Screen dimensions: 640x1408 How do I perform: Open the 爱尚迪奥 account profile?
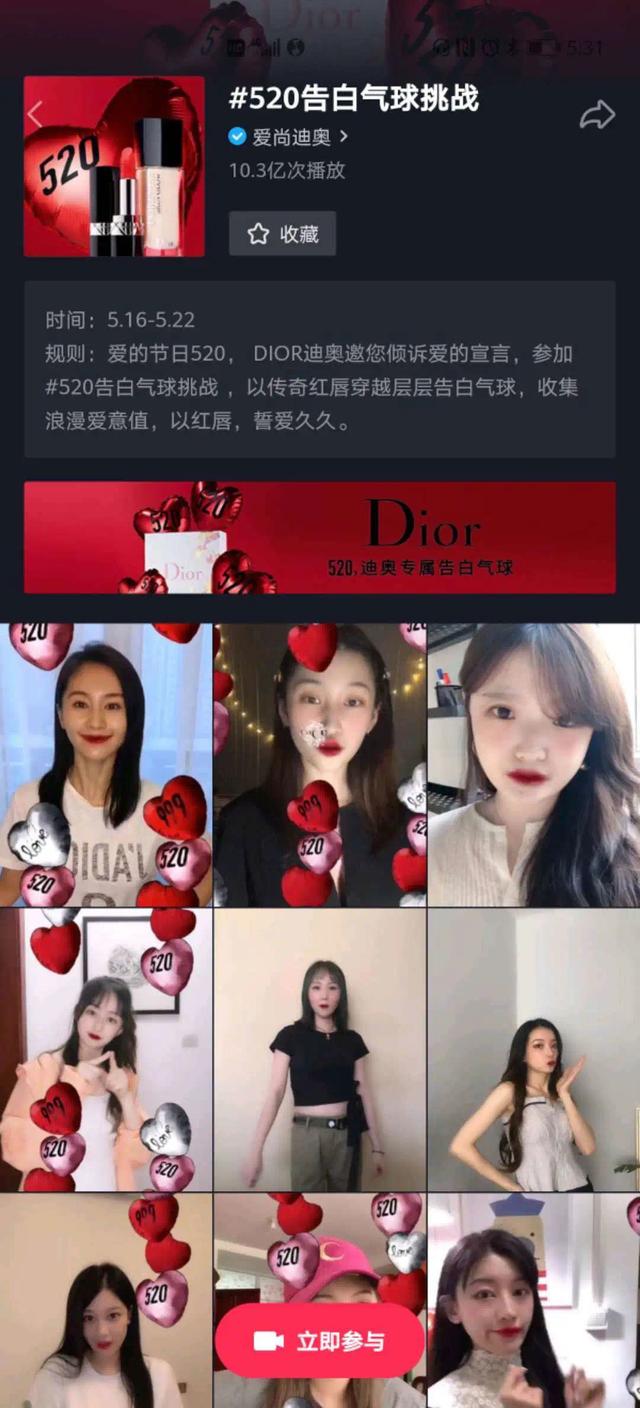point(288,137)
